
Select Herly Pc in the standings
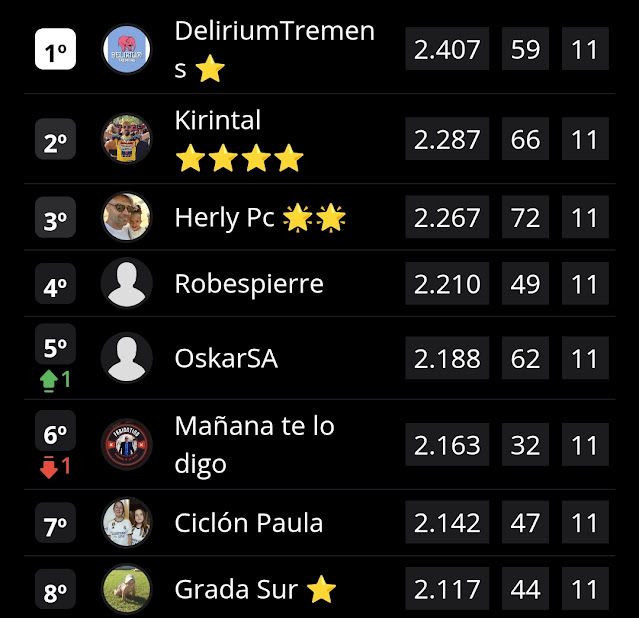[225, 218]
